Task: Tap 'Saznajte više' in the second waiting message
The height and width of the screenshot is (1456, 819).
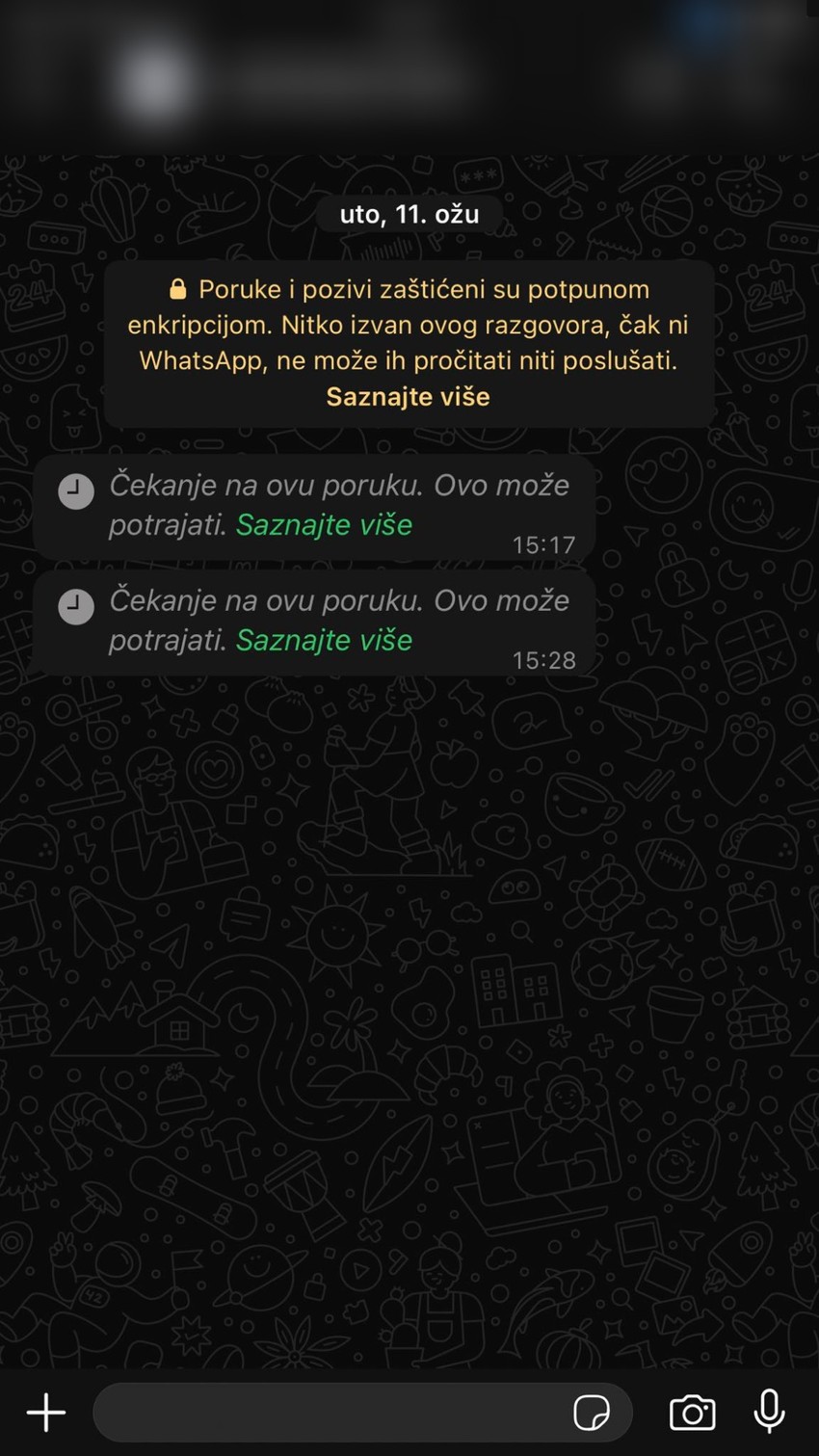Action: tap(324, 640)
